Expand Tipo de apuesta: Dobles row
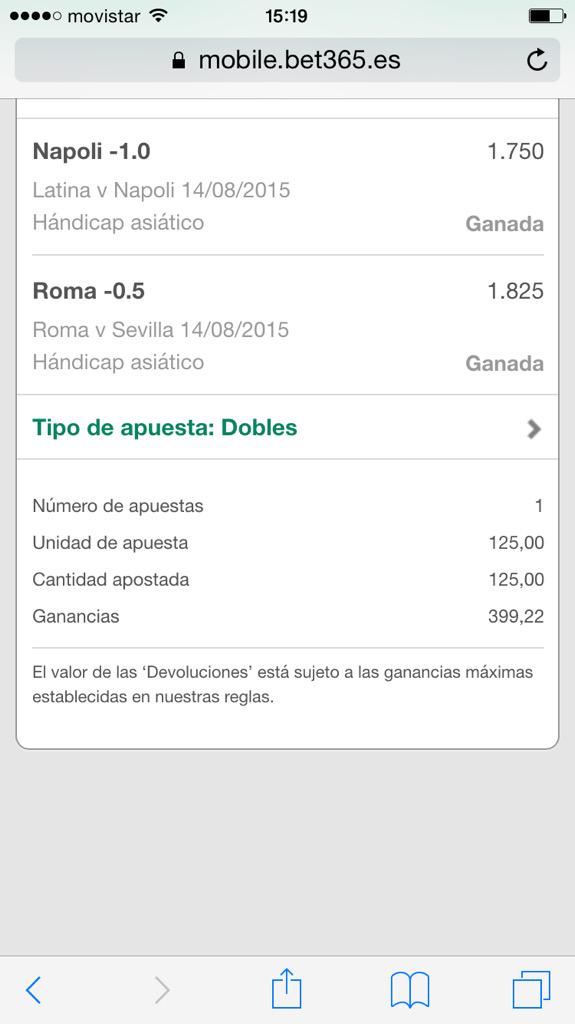 click(x=288, y=428)
